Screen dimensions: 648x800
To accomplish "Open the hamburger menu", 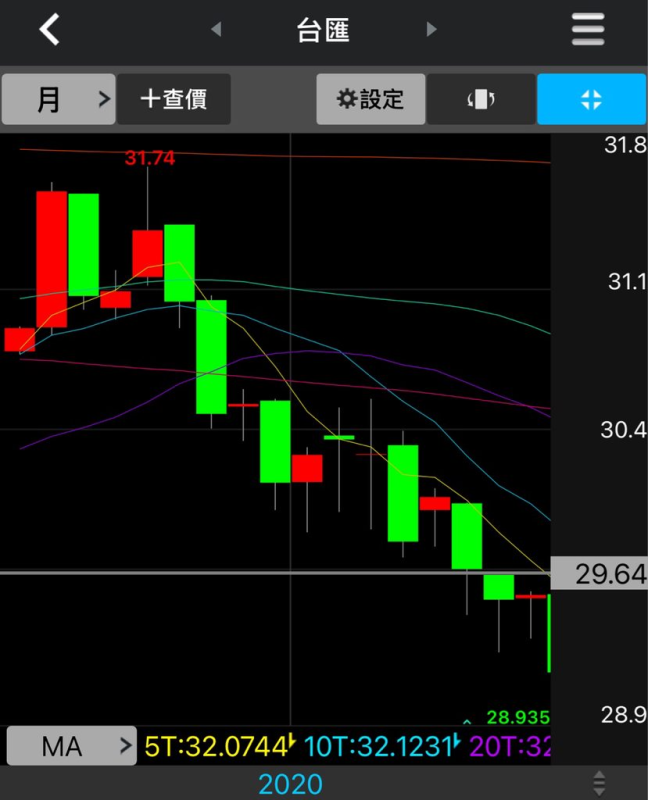I will click(x=588, y=30).
